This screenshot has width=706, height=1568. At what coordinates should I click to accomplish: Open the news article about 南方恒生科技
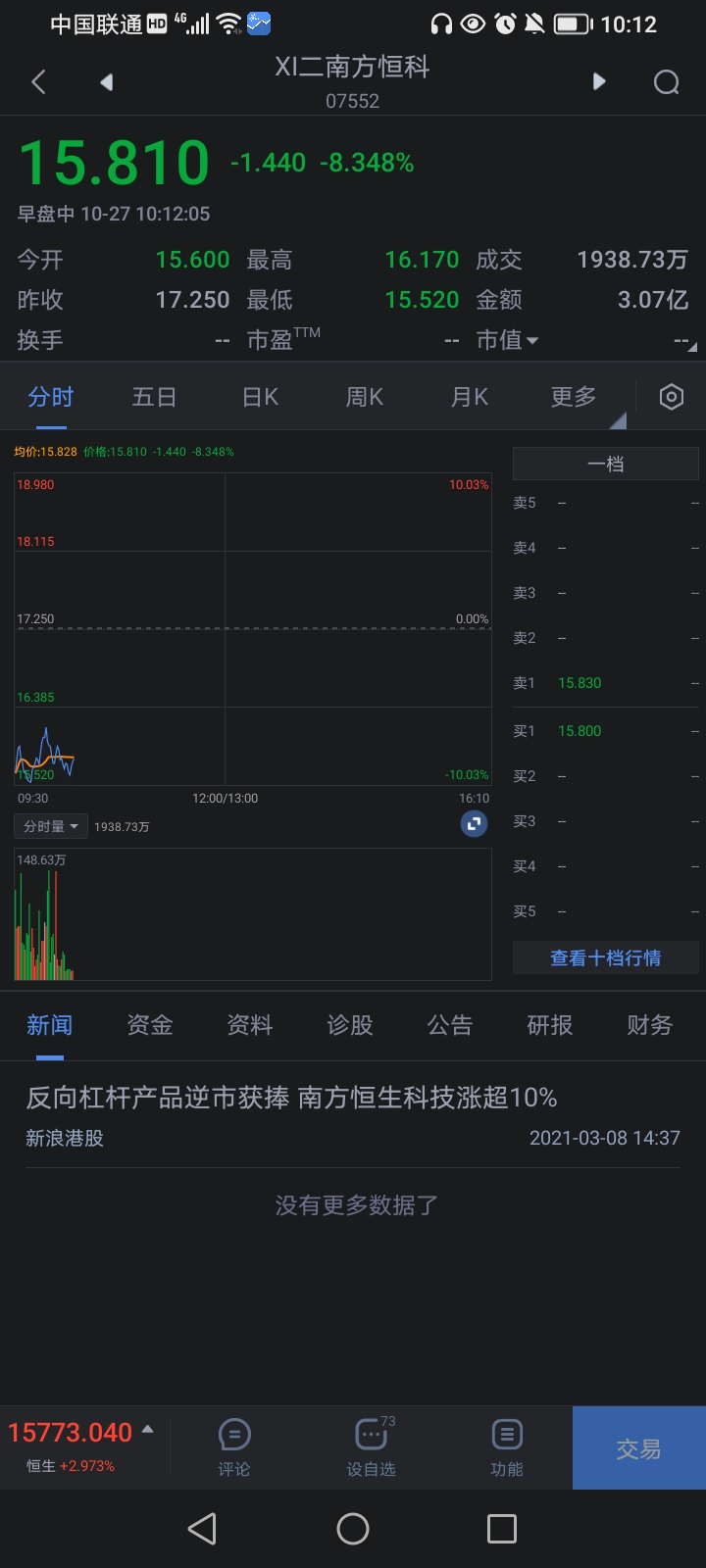(292, 1098)
